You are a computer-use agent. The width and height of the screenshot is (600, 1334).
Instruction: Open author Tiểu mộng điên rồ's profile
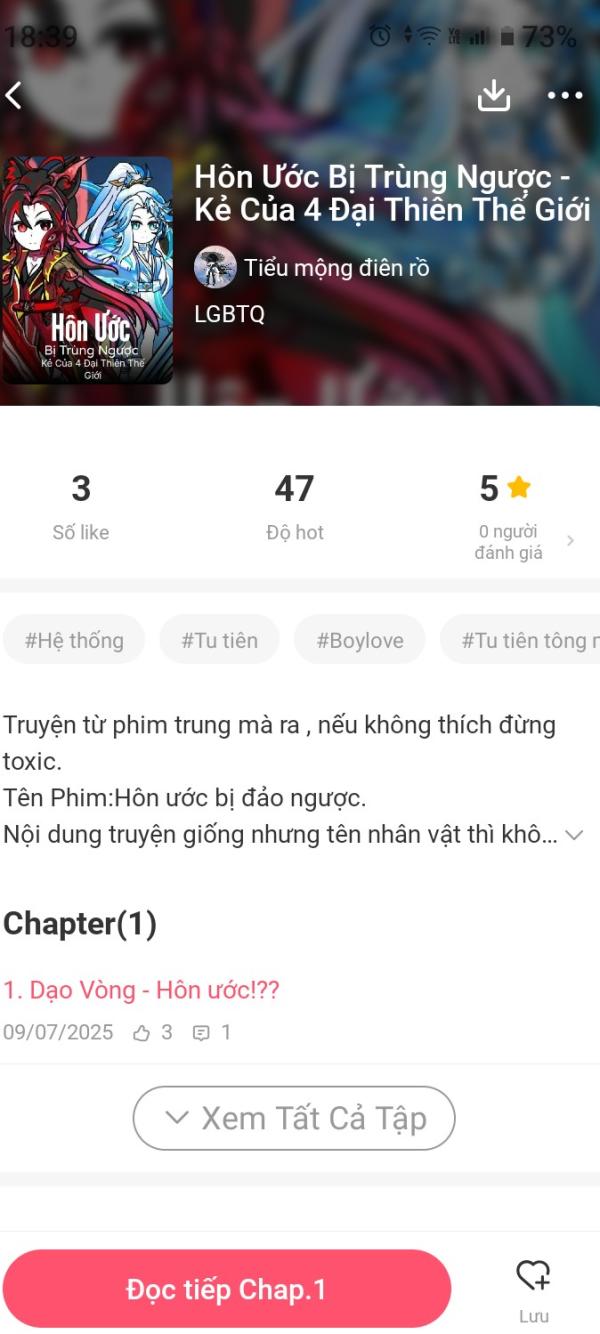(x=312, y=267)
